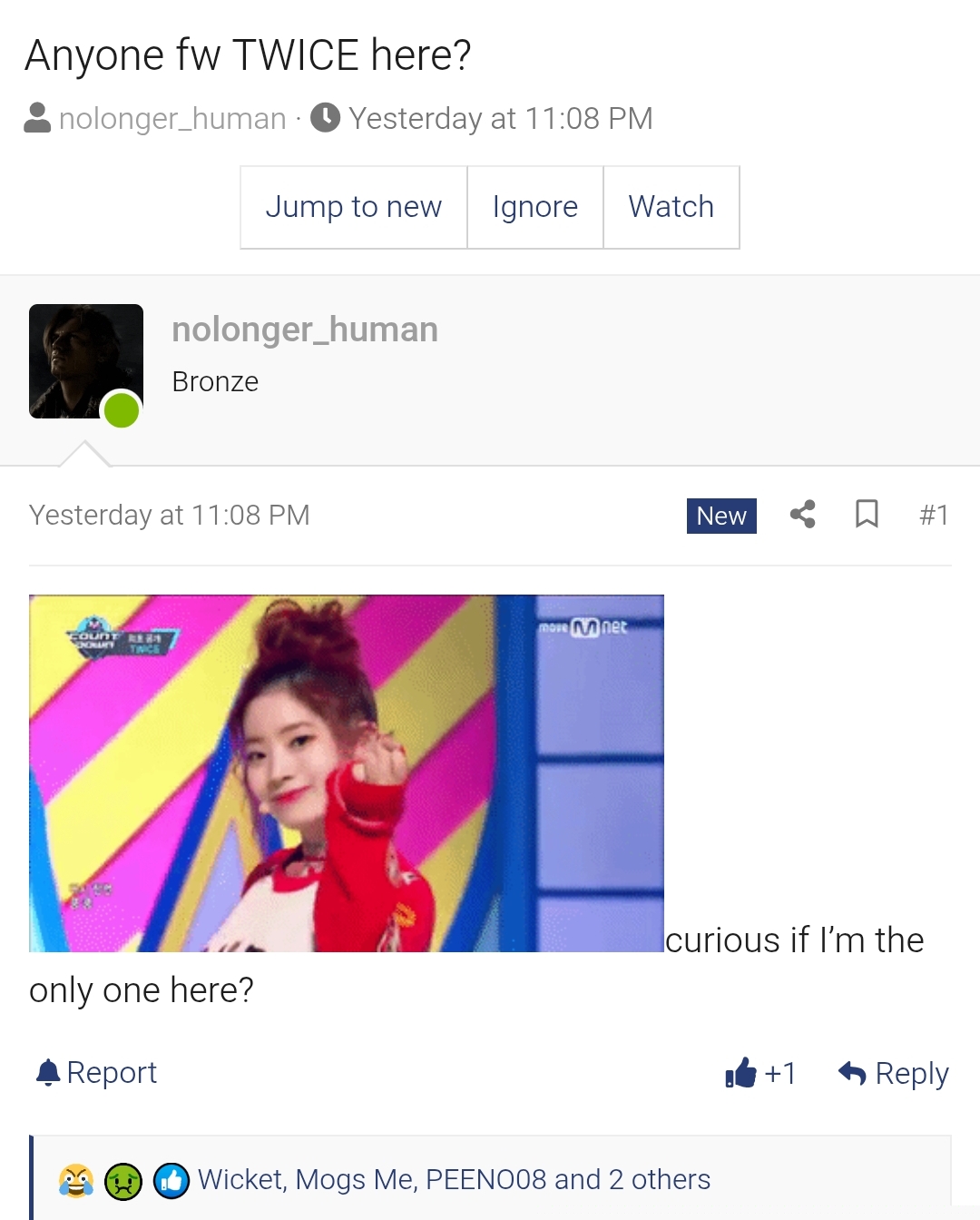Screen dimensions: 980x1220
Task: Give the post a +1 like
Action: (x=760, y=1073)
